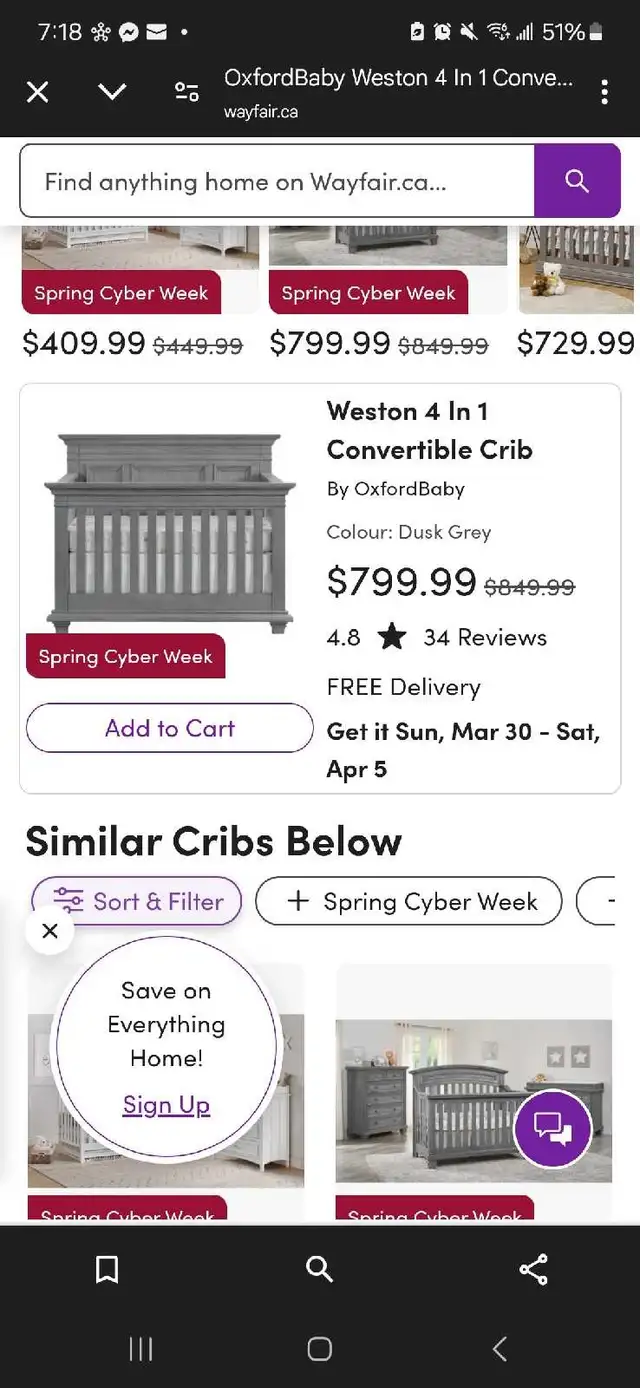640x1388 pixels.
Task: Go back with system navigation
Action: pos(500,1349)
